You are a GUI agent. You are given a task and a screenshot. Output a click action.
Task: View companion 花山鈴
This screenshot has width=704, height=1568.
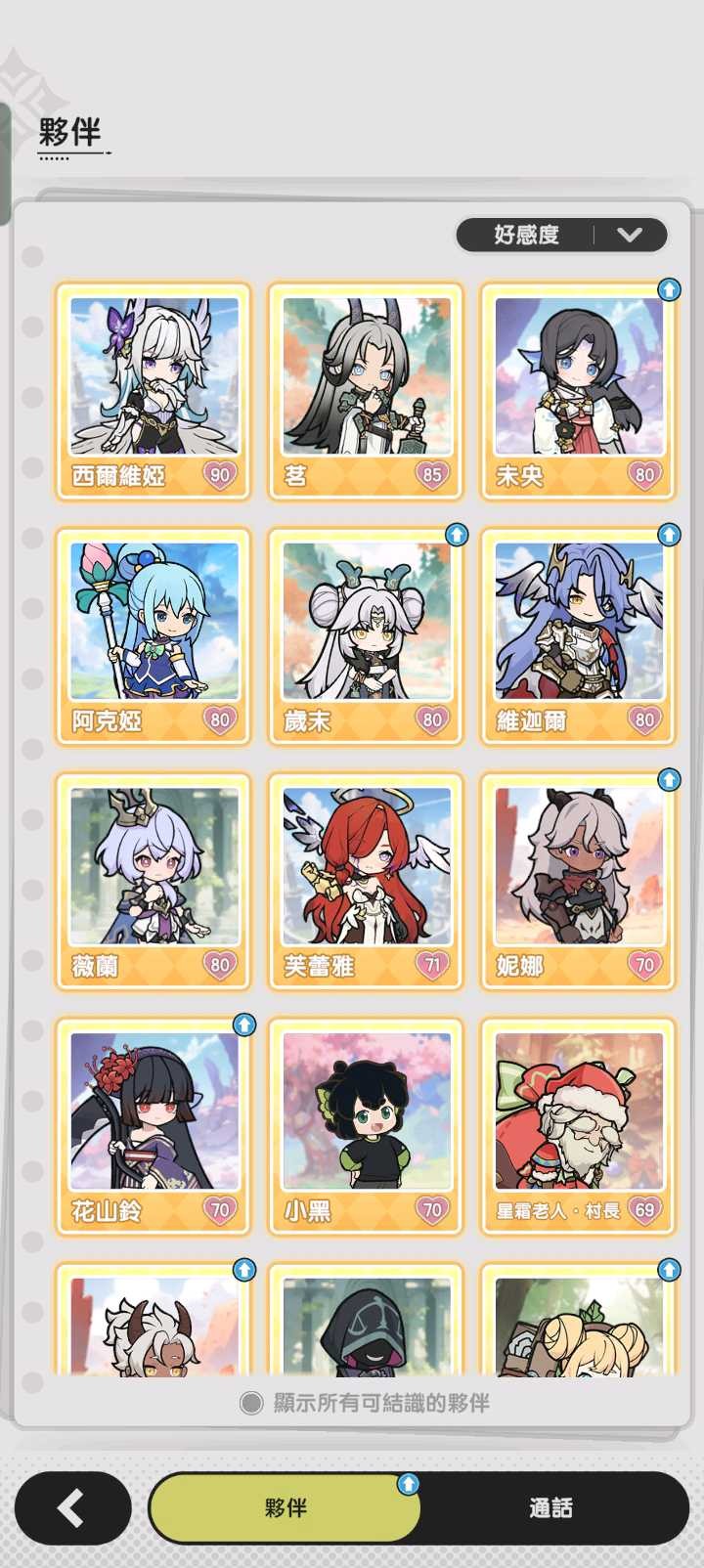coord(154,1127)
